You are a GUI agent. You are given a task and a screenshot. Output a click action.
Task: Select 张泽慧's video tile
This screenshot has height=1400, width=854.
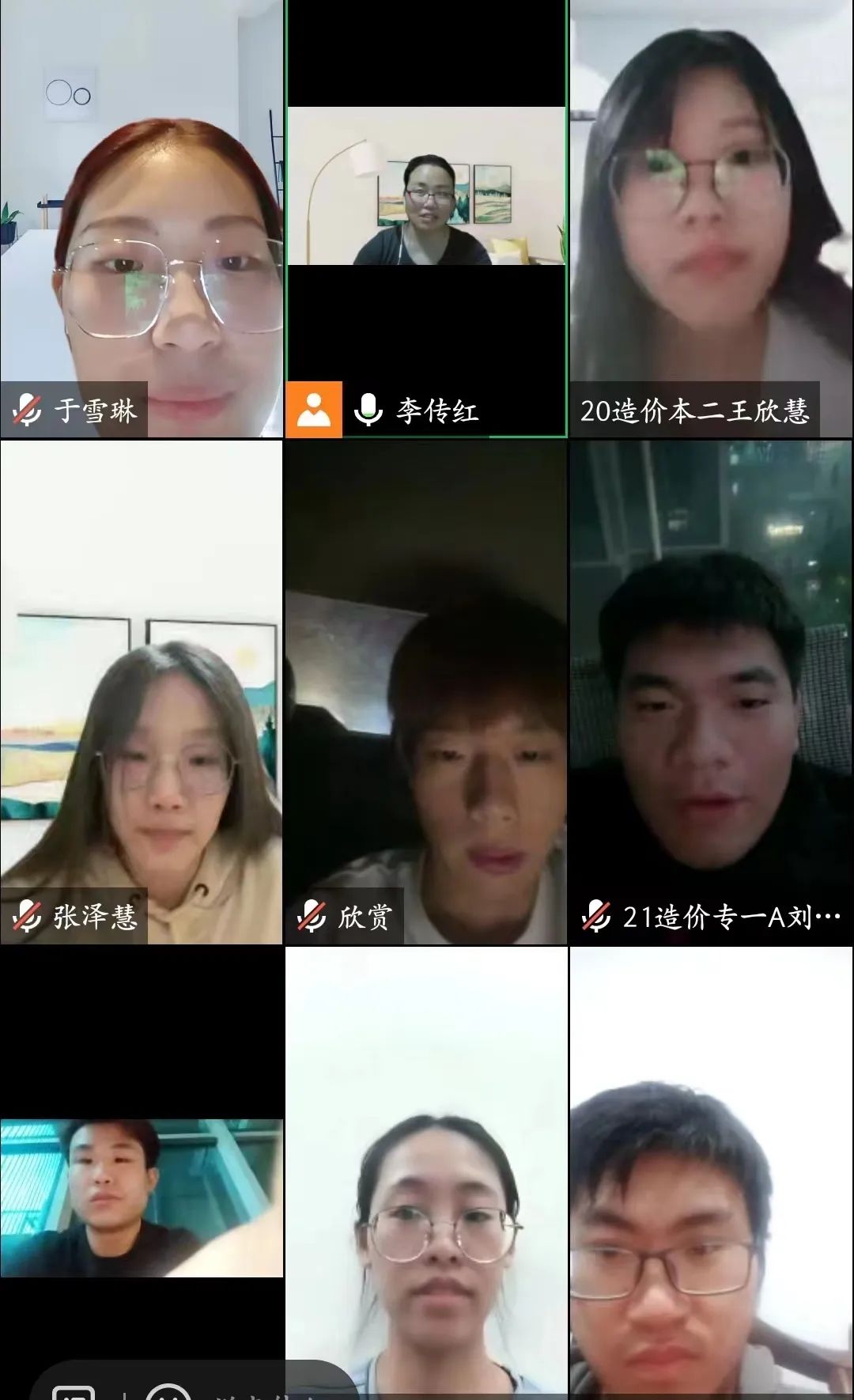point(142,692)
